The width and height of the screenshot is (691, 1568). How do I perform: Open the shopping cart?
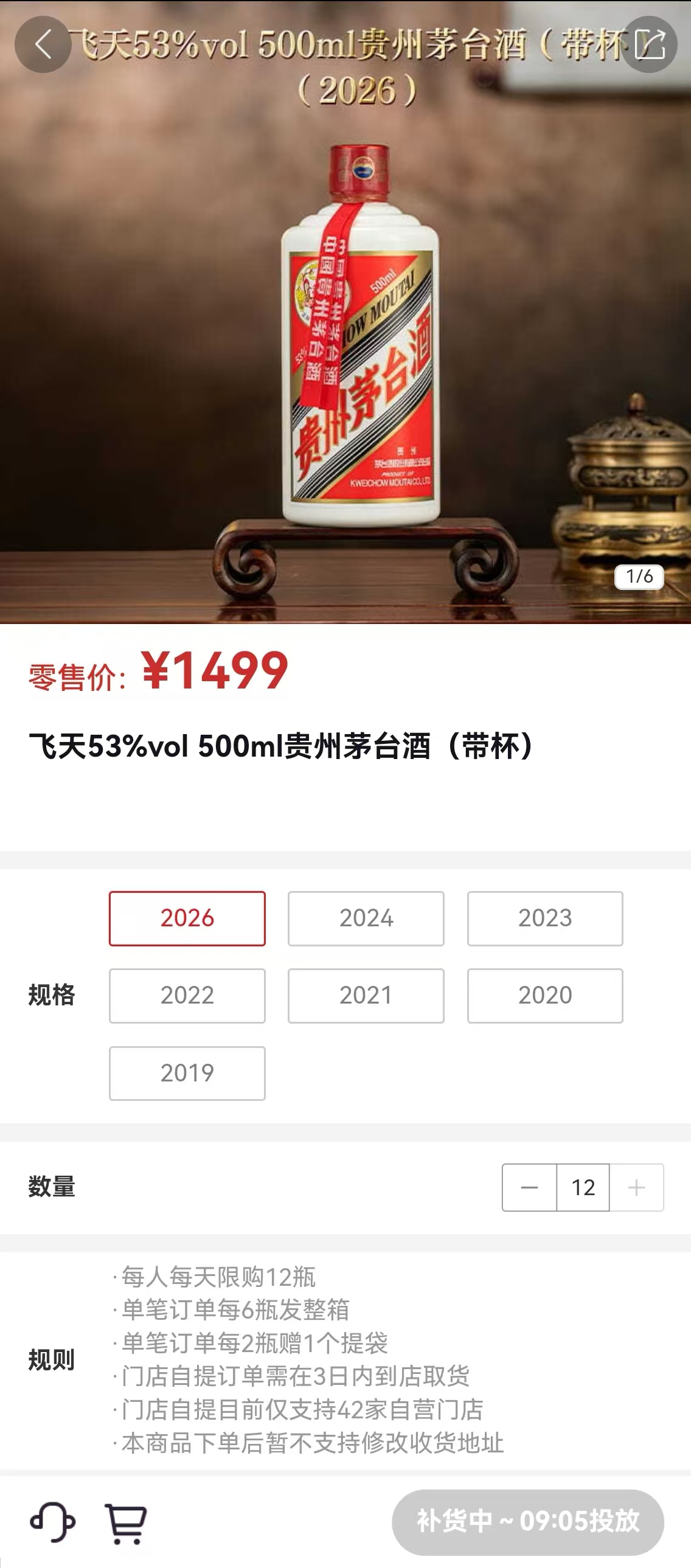coord(124,1524)
